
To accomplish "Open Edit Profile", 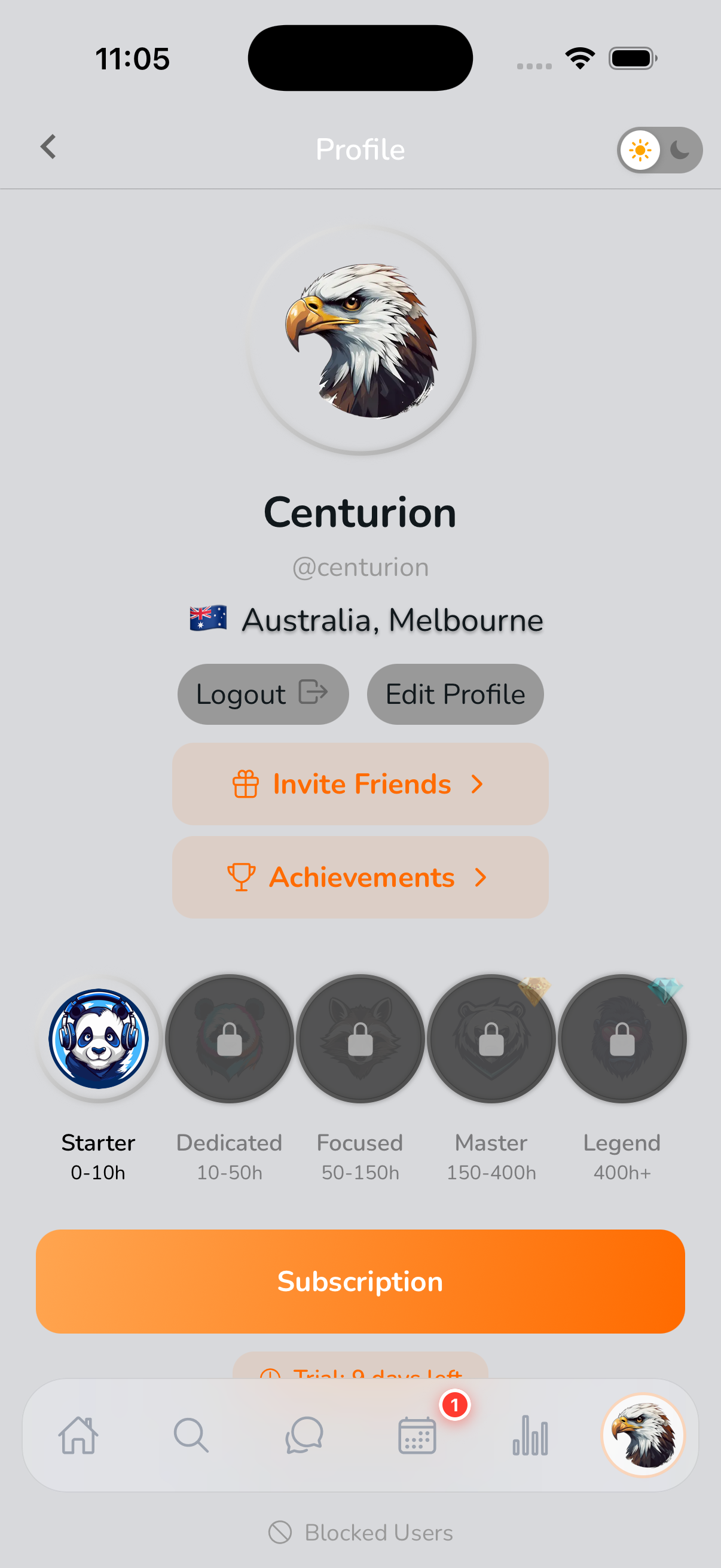I will coord(455,694).
